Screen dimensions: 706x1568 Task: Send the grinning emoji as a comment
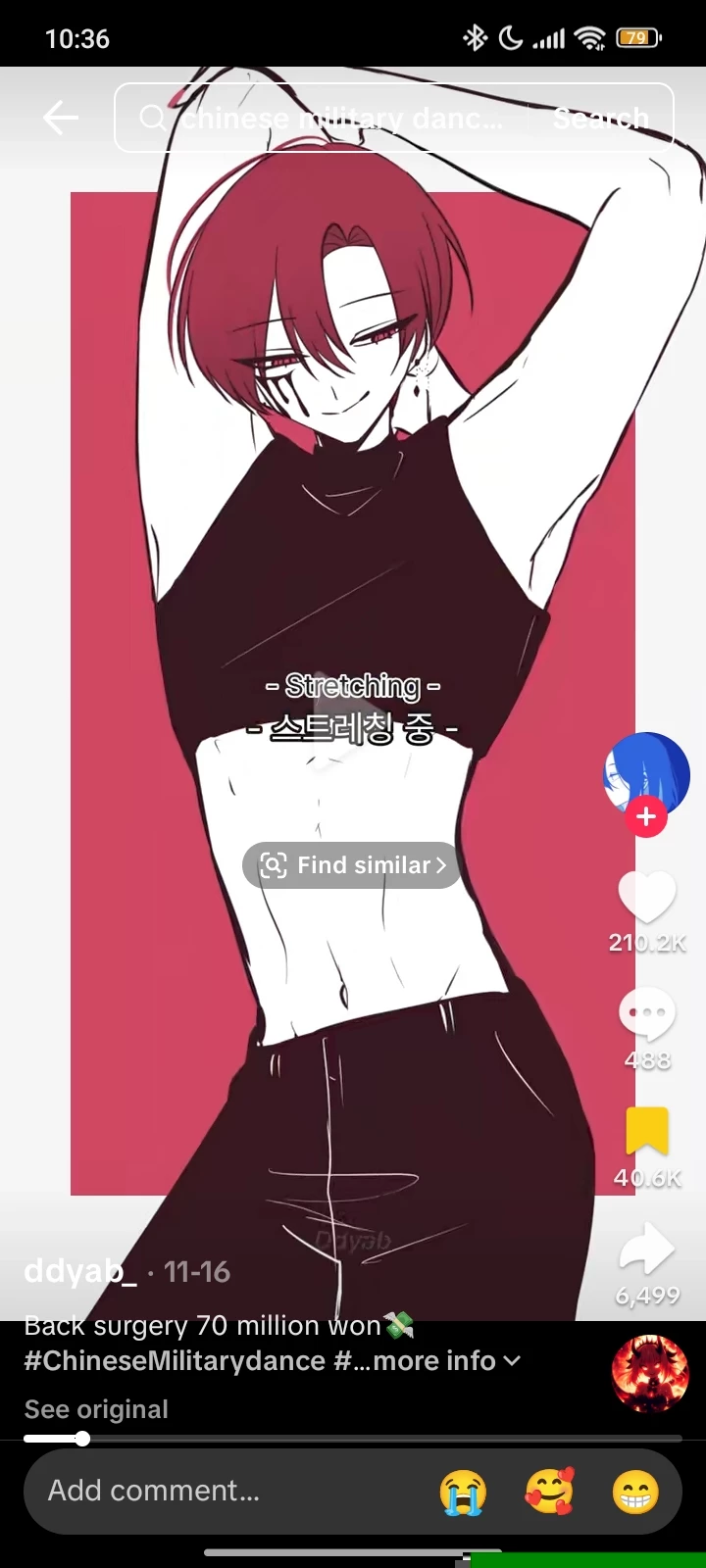pos(635,1492)
